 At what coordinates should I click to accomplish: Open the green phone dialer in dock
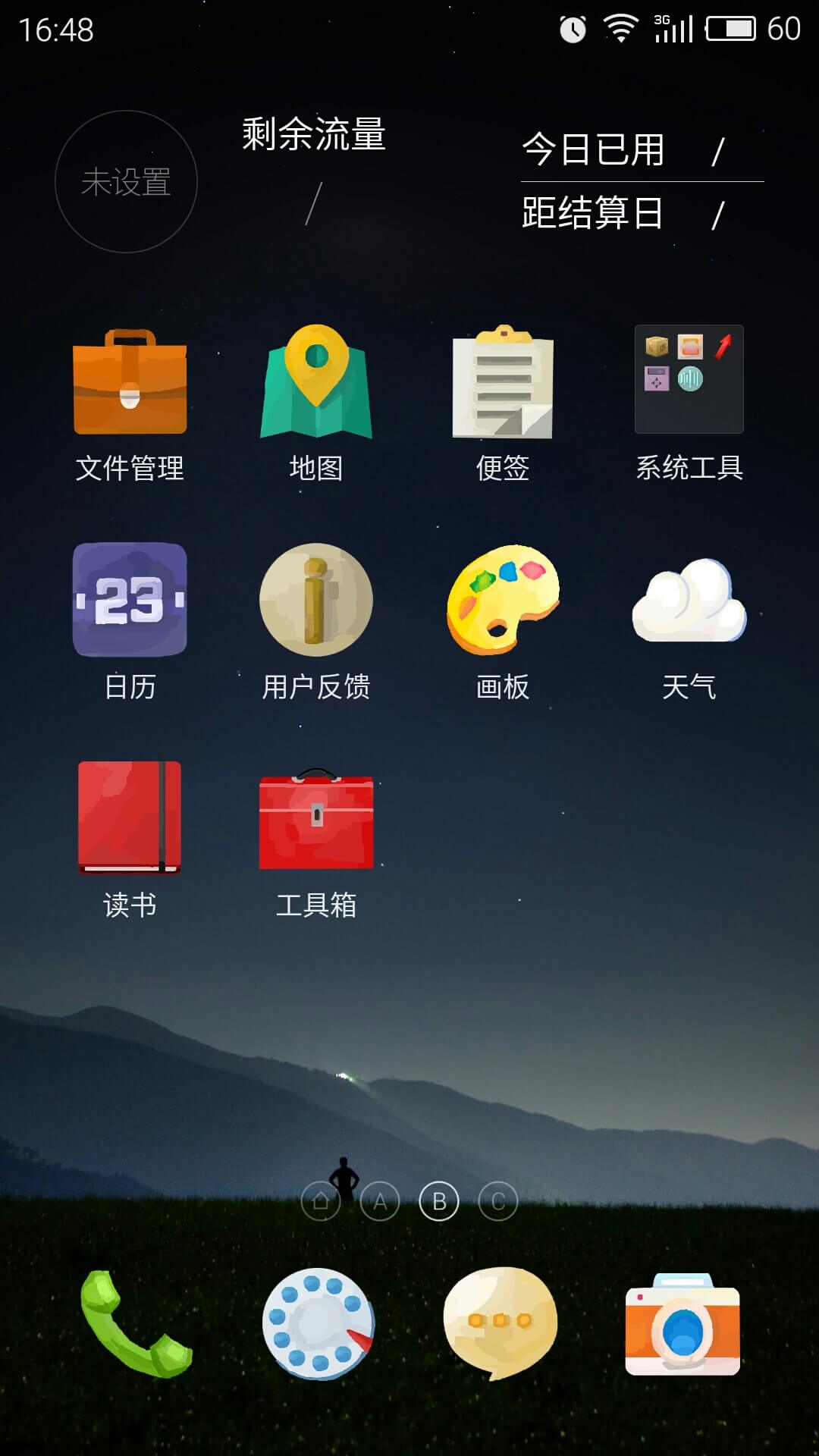click(x=136, y=1324)
